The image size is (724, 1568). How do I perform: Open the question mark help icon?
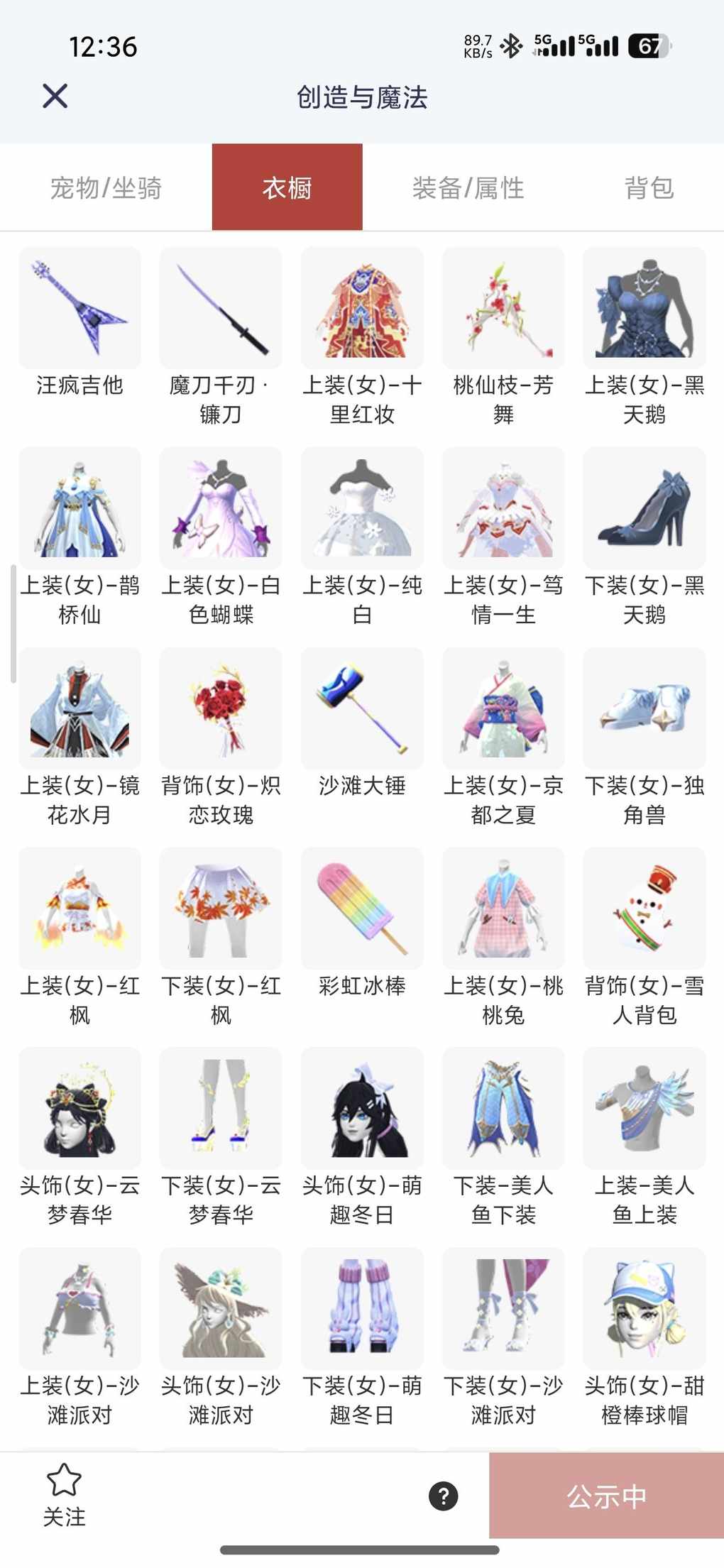pyautogui.click(x=443, y=1496)
